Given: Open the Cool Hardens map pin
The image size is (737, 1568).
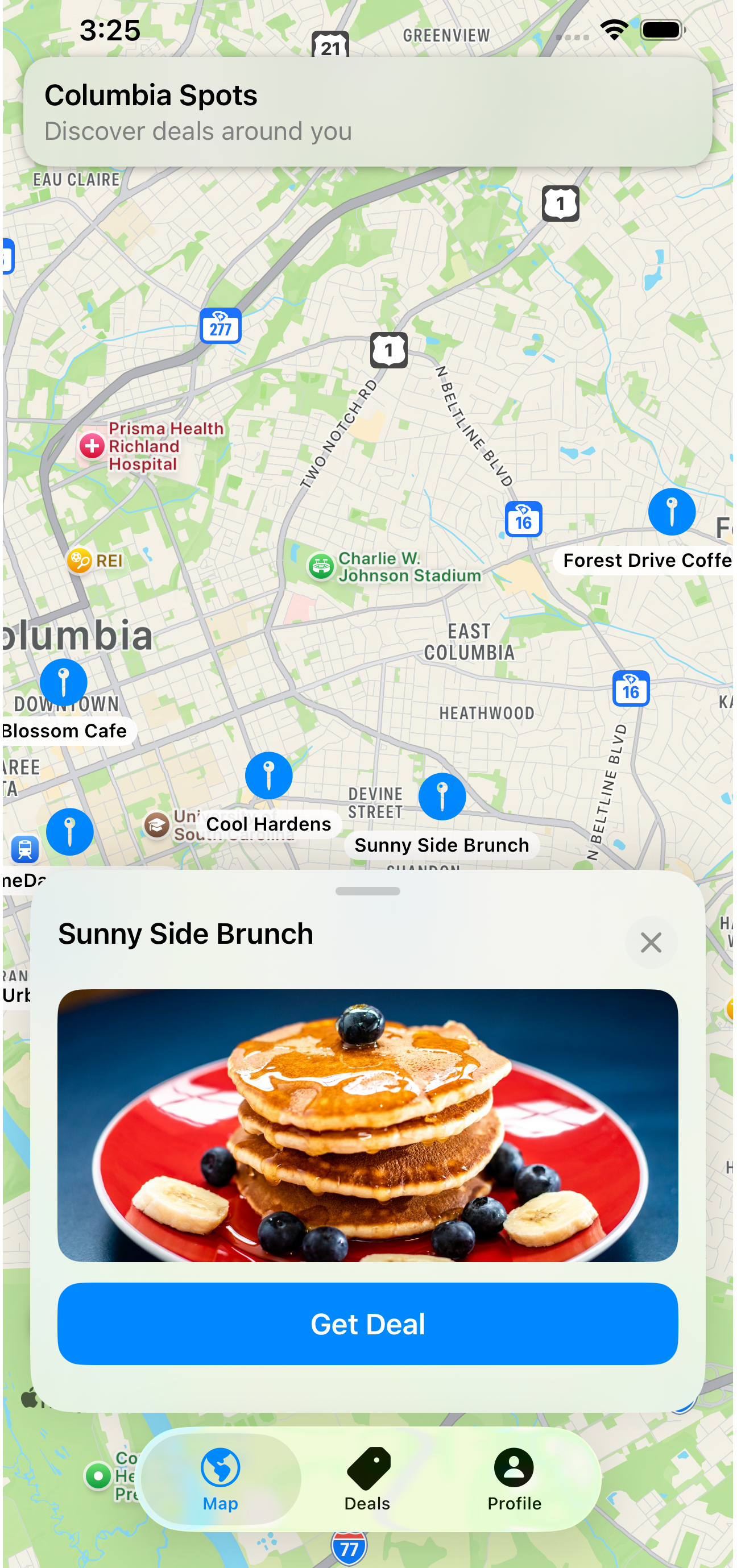Looking at the screenshot, I should coord(268,775).
